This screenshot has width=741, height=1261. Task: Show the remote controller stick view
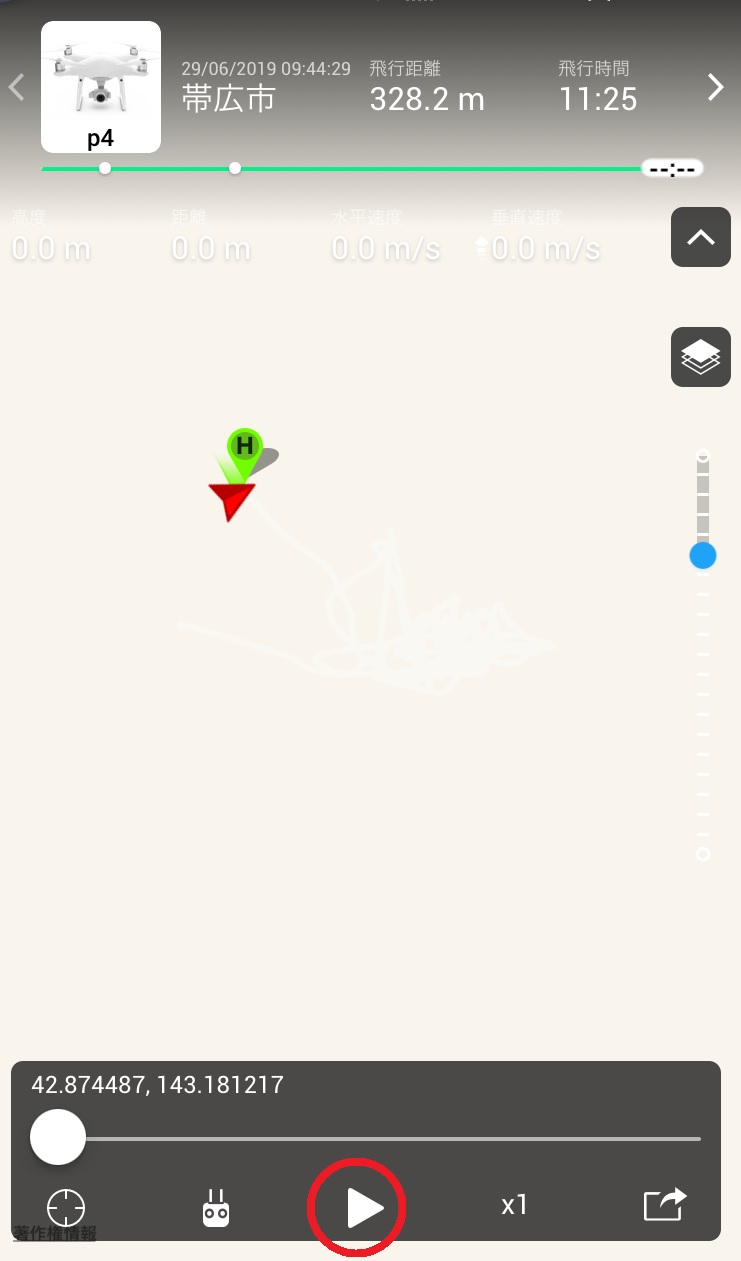pos(216,1208)
